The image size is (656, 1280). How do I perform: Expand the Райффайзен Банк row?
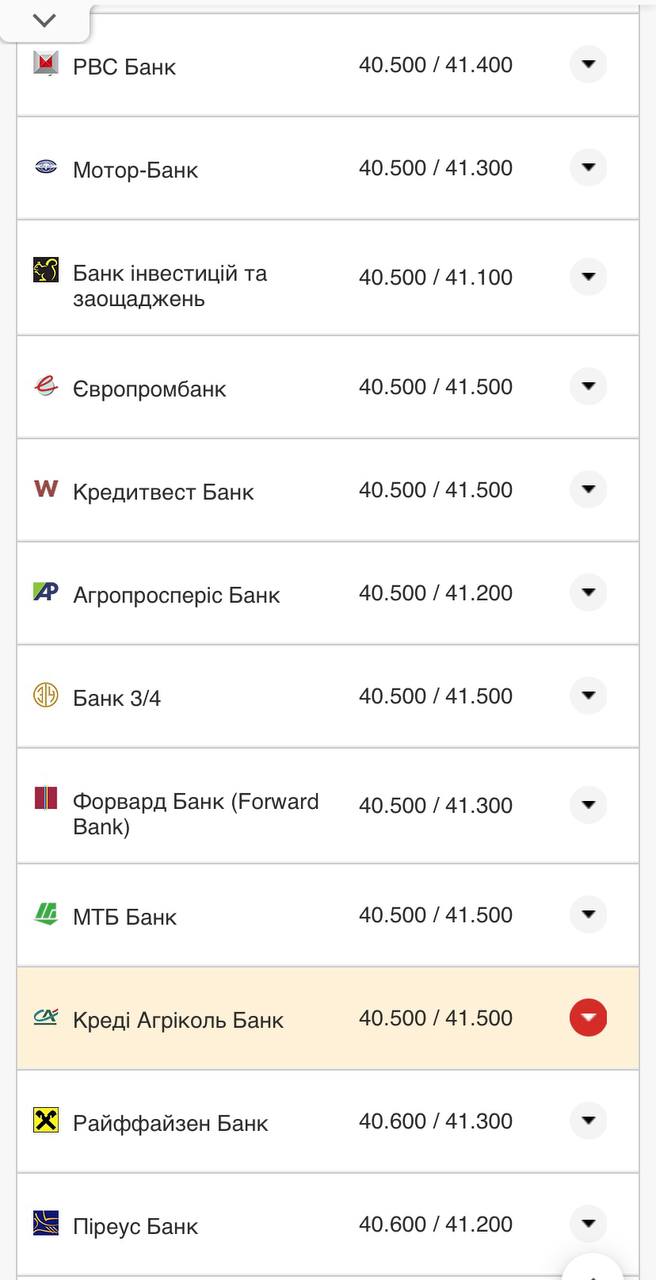point(588,1121)
